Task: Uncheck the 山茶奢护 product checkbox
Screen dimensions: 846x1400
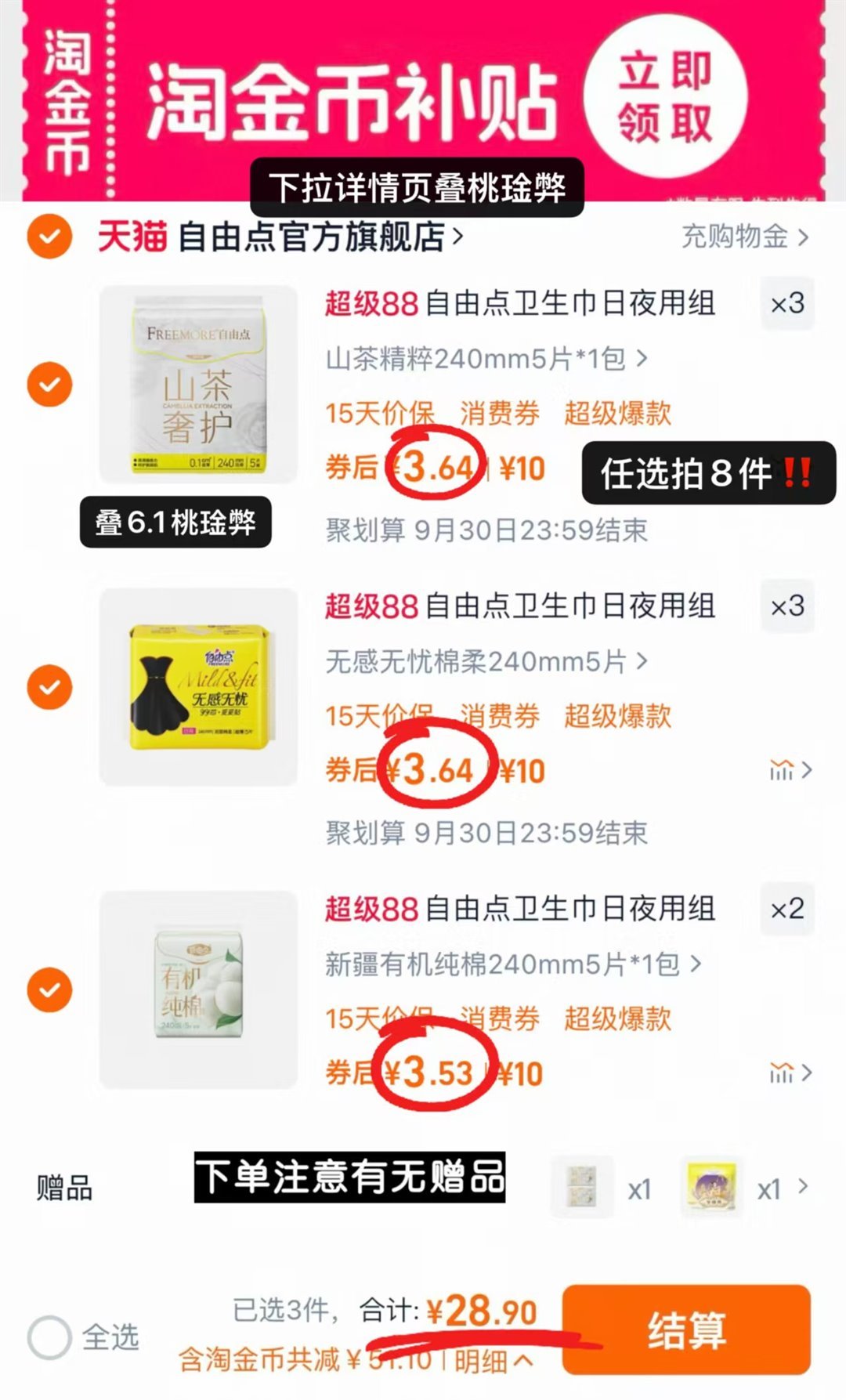Action: [49, 382]
